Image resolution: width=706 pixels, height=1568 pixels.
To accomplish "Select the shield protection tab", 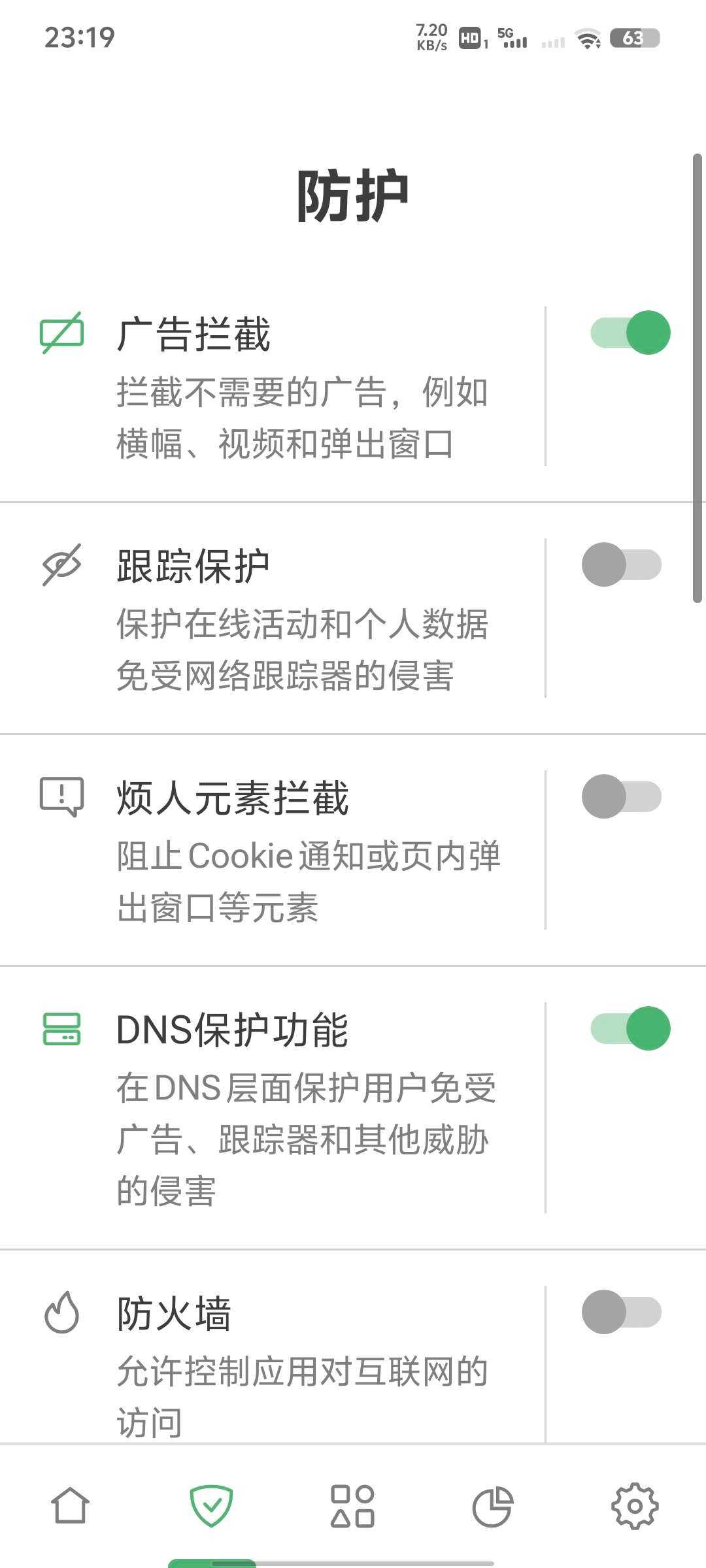I will click(x=211, y=1505).
